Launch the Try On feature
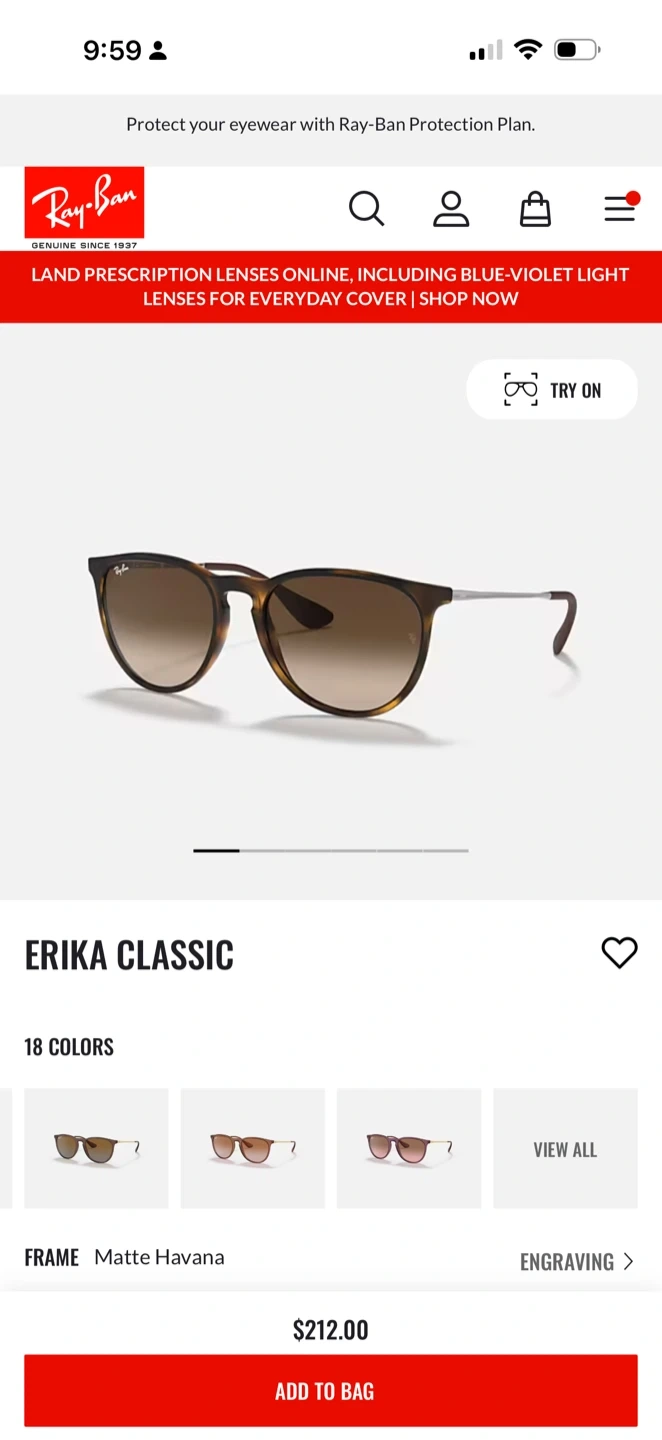Screen dimensions: 662x1440 pyautogui.click(x=552, y=390)
